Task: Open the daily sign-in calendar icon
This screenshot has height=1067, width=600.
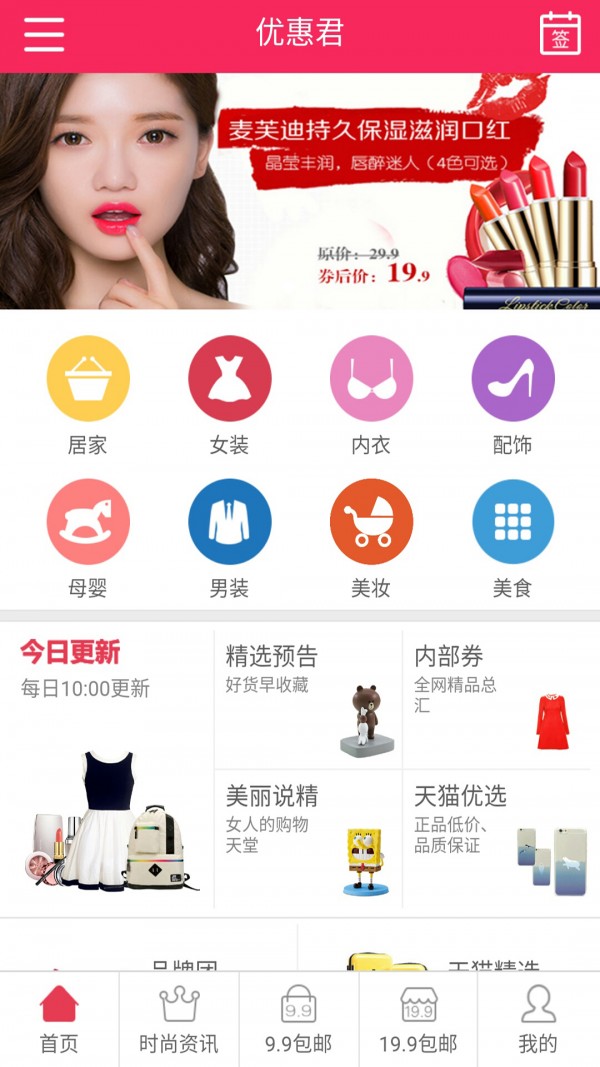Action: click(560, 34)
